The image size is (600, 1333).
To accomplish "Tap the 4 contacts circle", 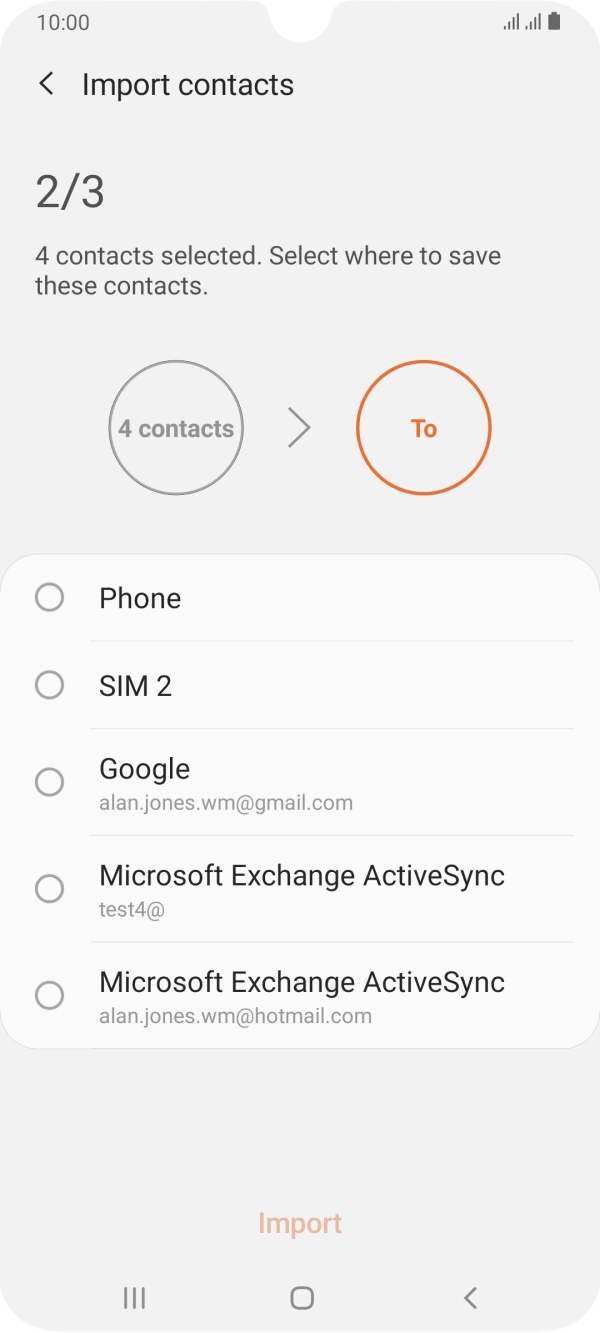I will (x=176, y=429).
